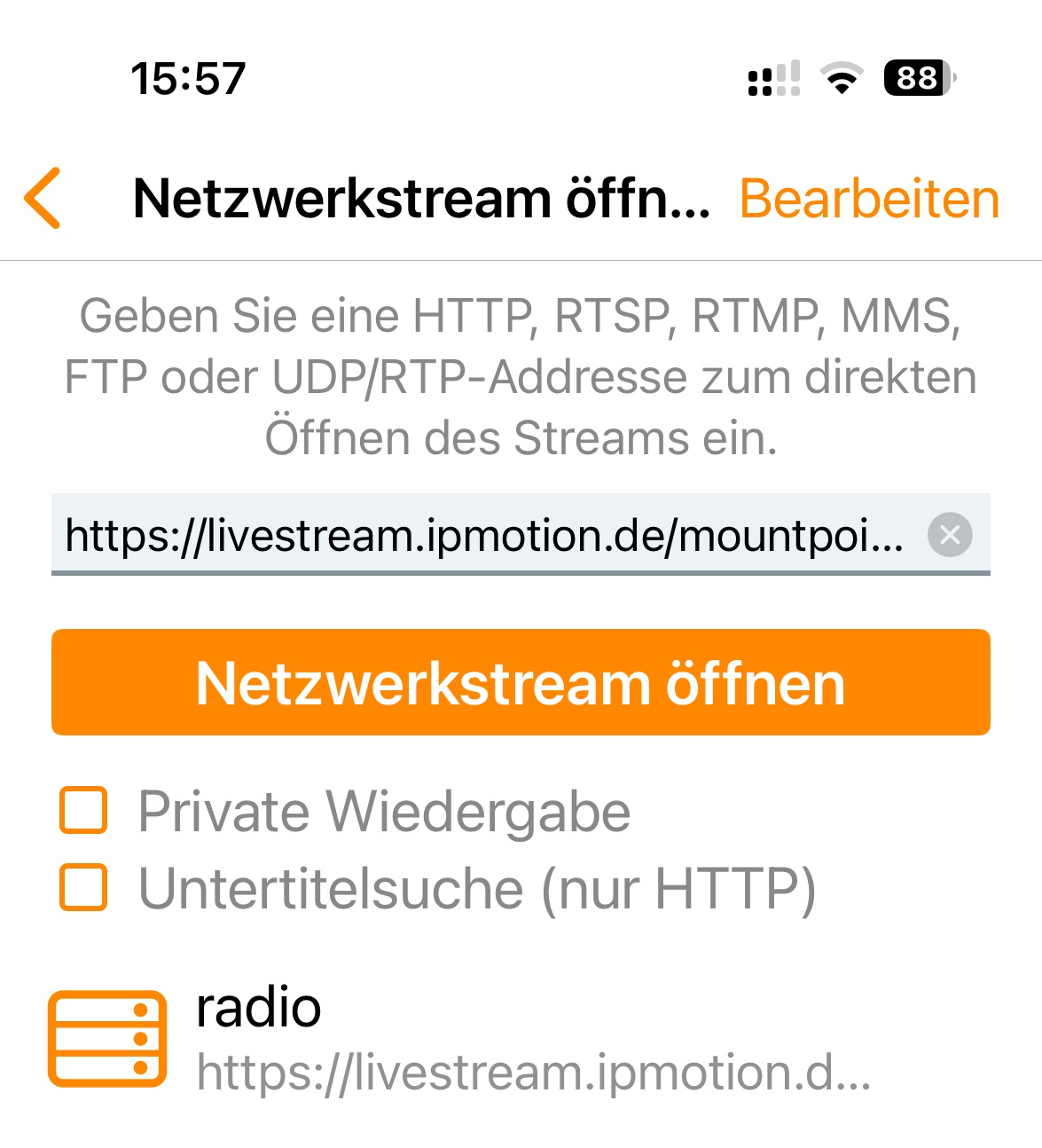Check Untertitelsuche (nur HTTP) option
1042x1148 pixels.
[x=83, y=888]
